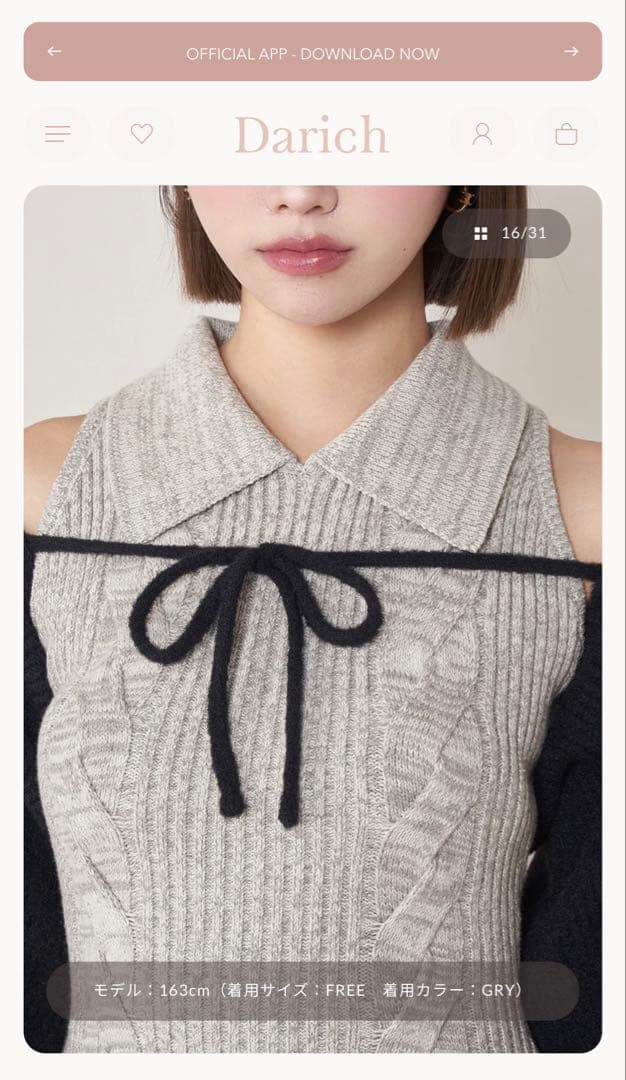Go to the Darich home page

(x=311, y=135)
